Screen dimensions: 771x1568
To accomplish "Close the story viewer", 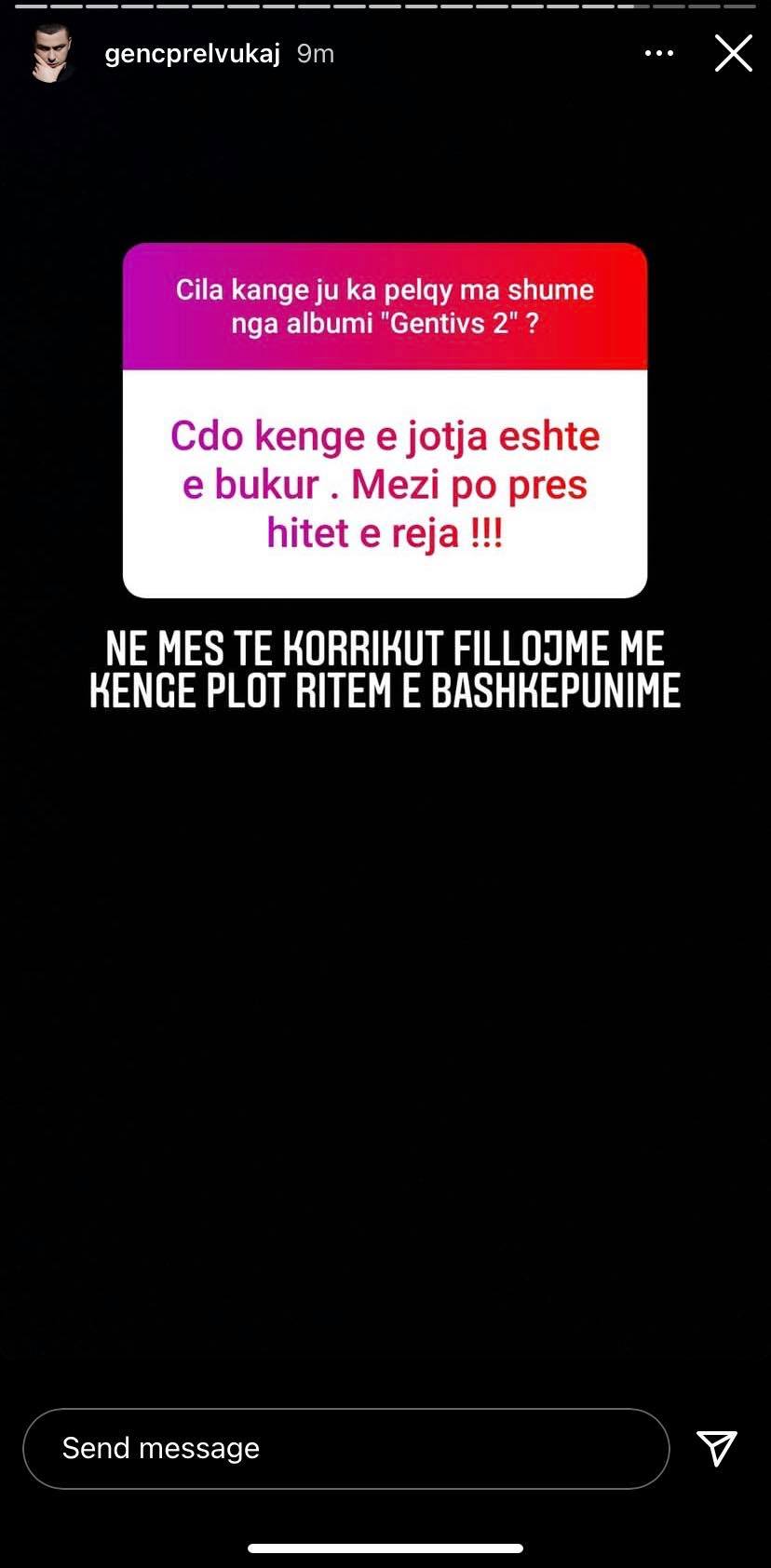I will (733, 54).
